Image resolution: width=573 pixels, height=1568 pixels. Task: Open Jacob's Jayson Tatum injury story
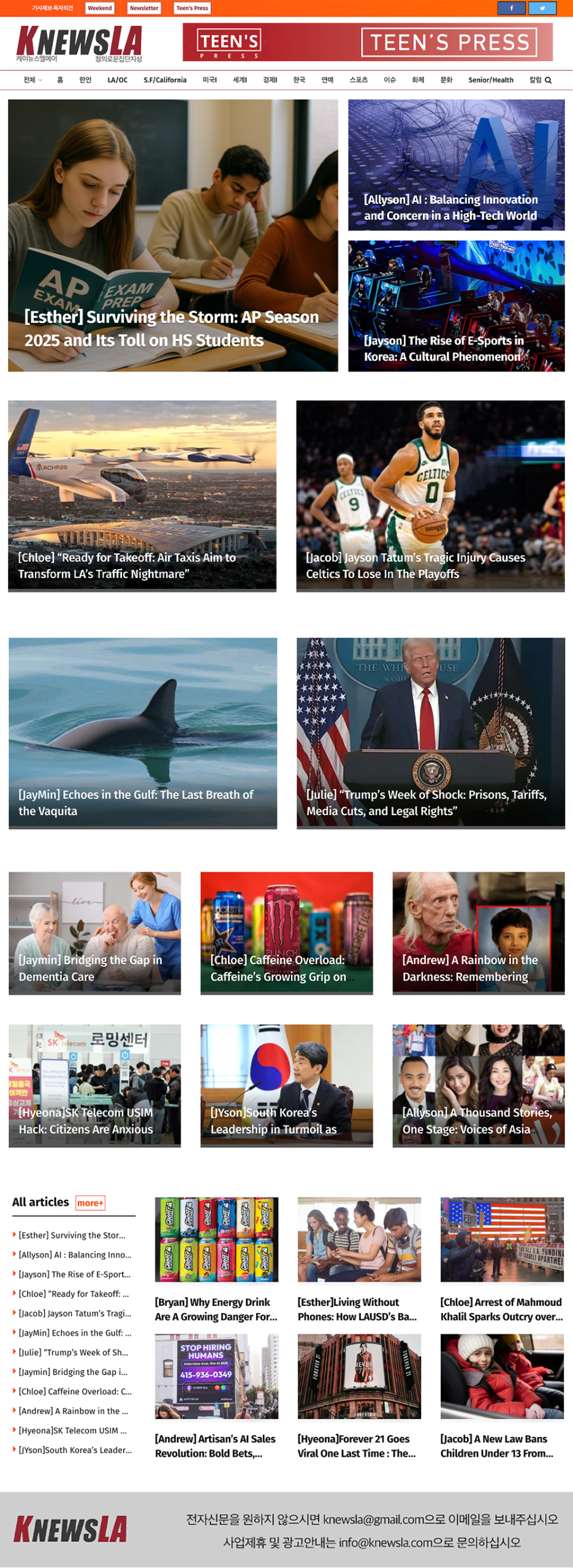click(415, 565)
